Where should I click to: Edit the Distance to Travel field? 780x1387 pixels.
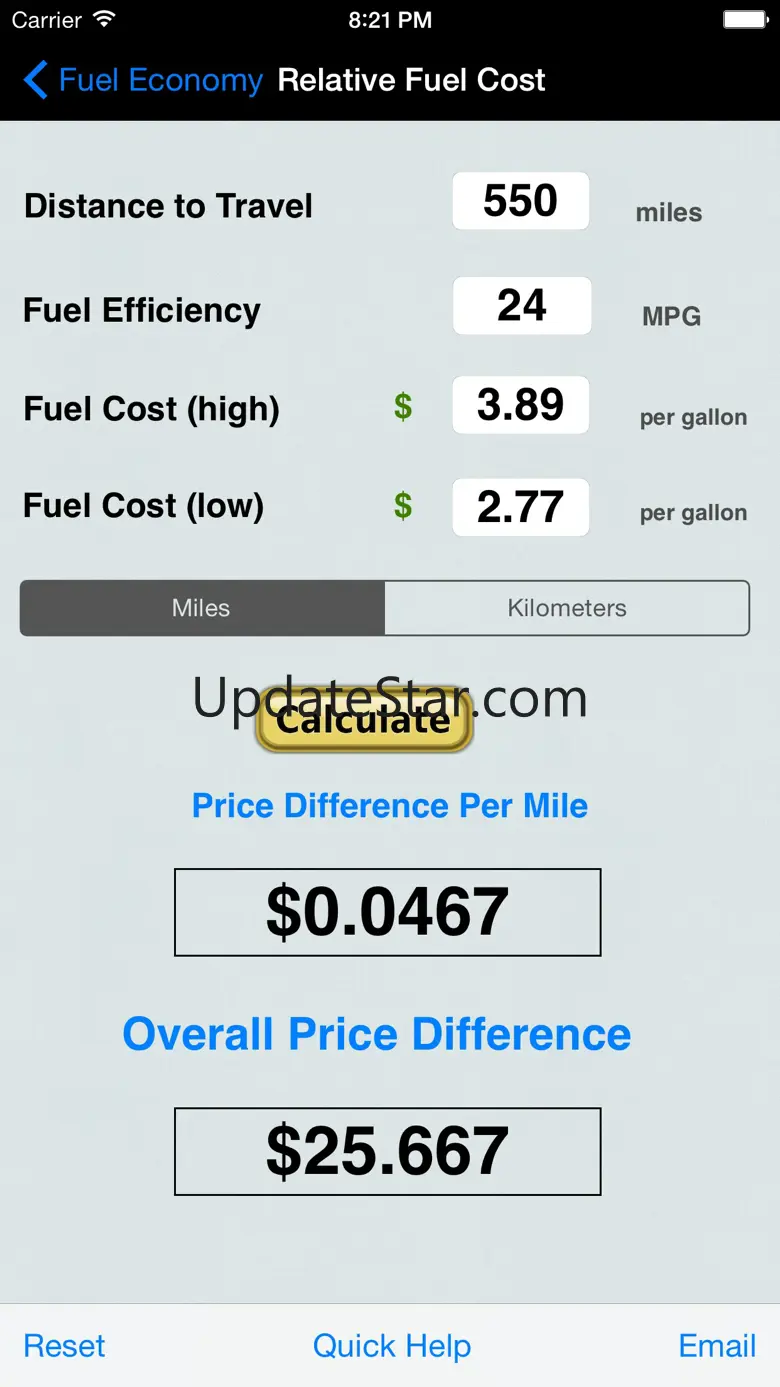pos(520,201)
